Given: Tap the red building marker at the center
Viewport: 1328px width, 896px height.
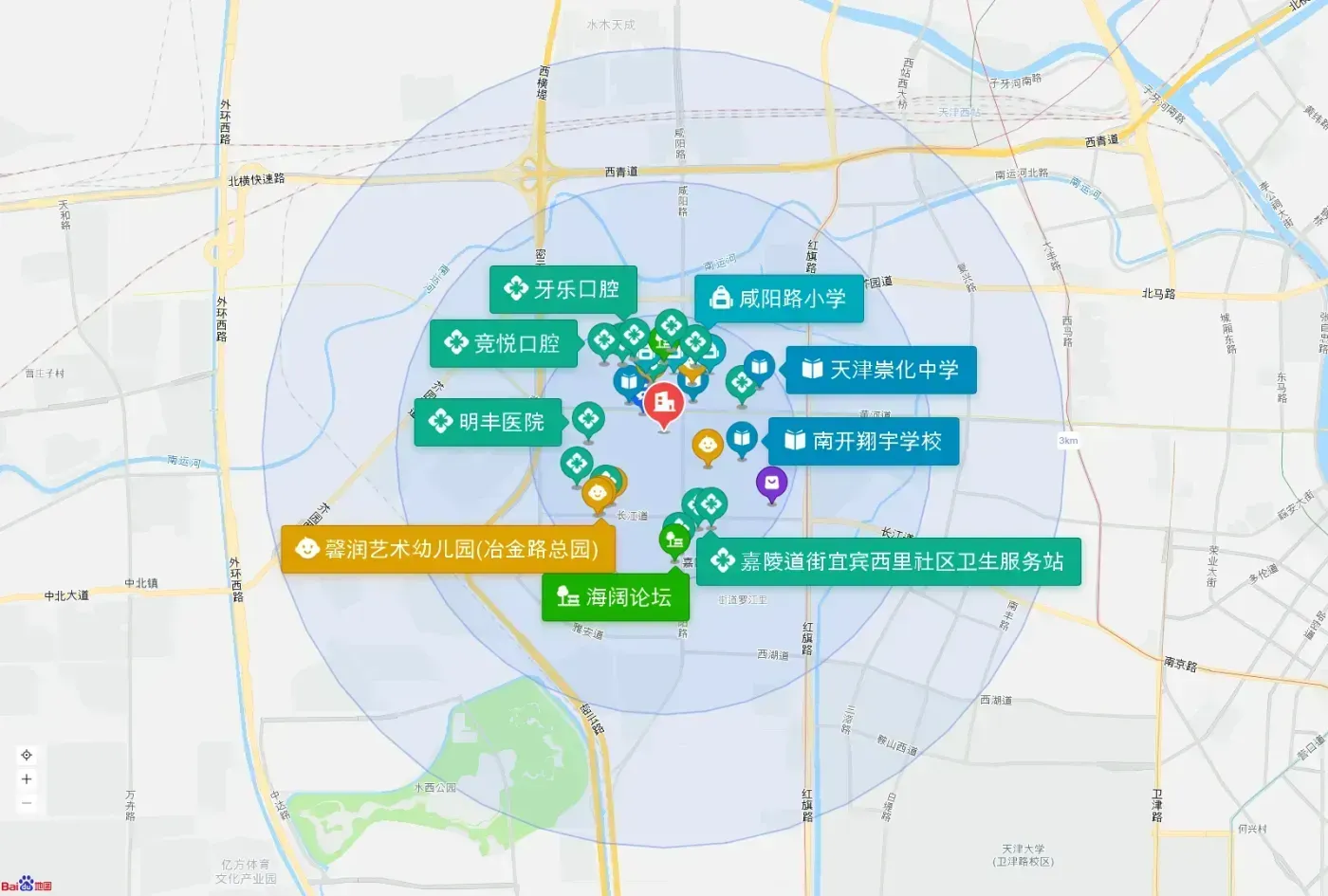Looking at the screenshot, I should click(664, 407).
